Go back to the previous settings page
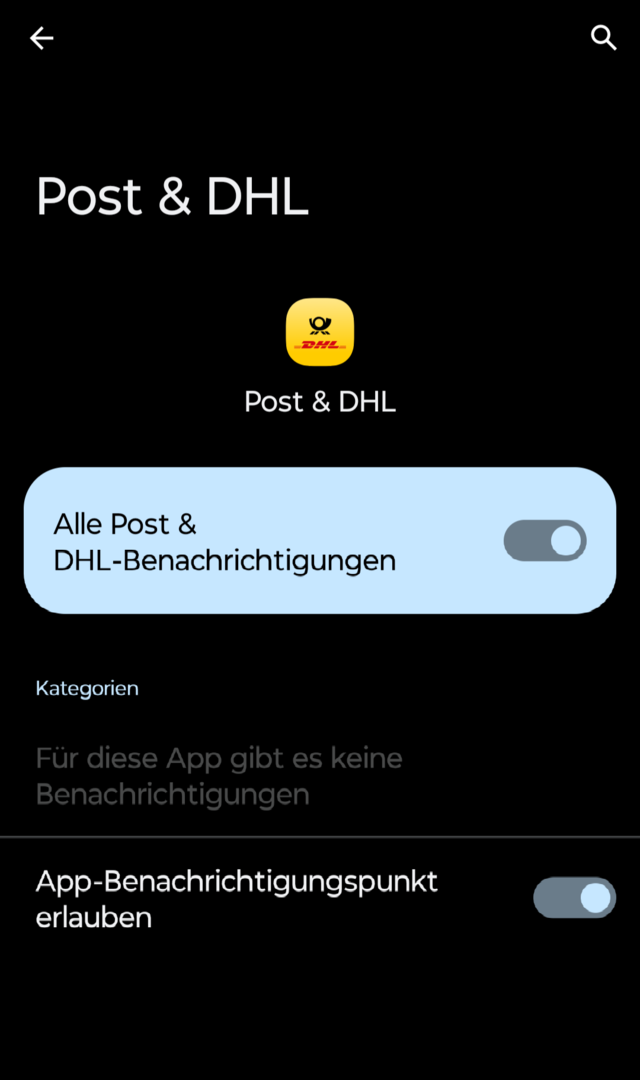Viewport: 640px width, 1080px height. point(41,39)
